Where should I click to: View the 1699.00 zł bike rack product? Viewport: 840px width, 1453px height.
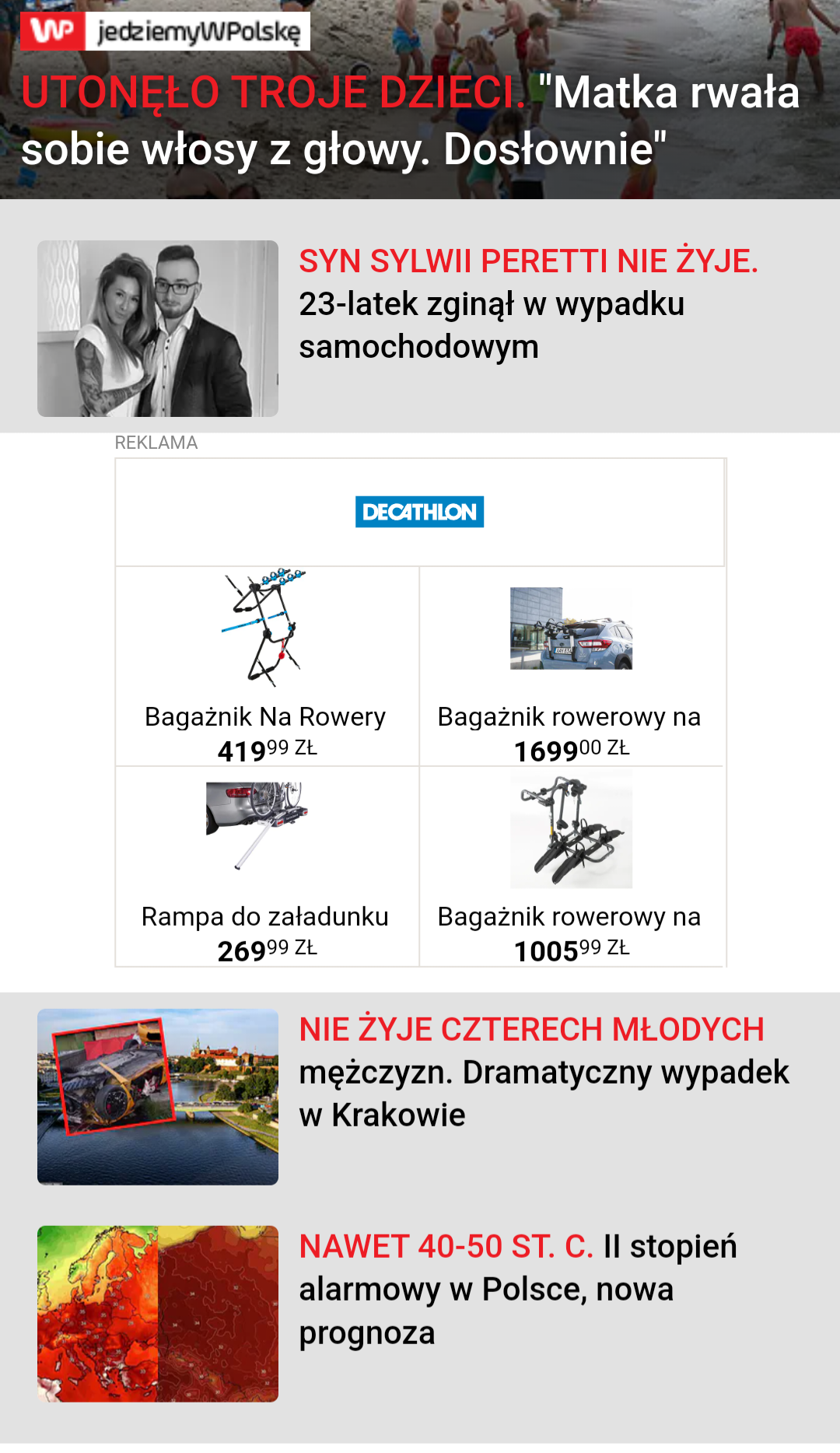pos(571,667)
